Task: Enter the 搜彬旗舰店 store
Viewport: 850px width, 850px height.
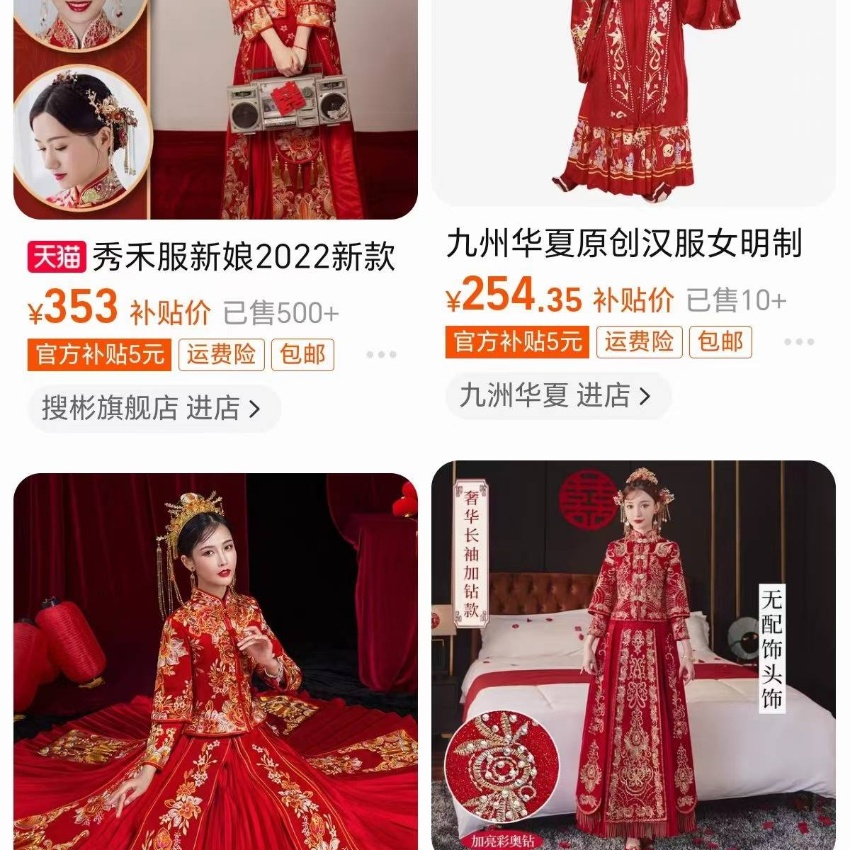Action: (153, 408)
